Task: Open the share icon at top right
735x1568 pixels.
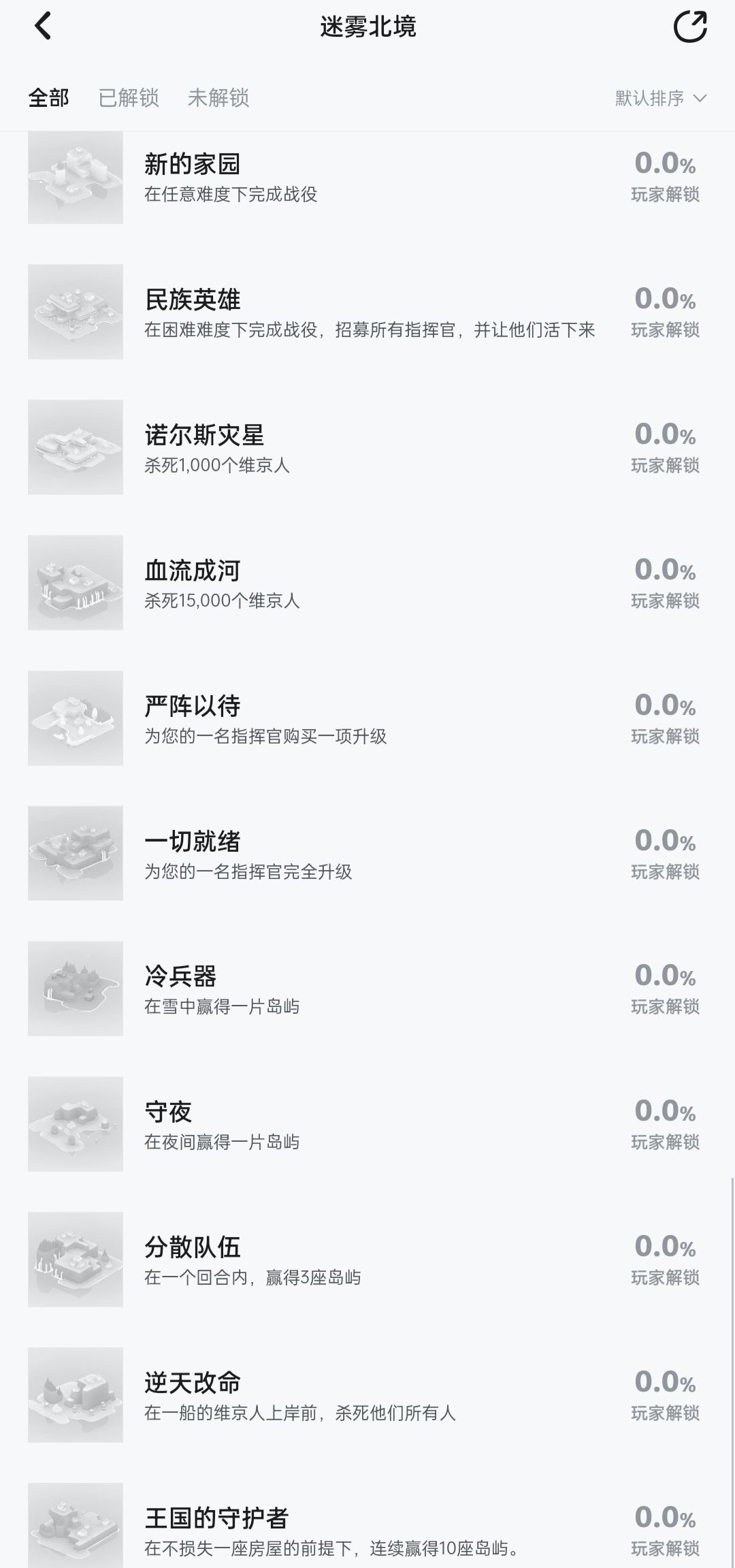Action: [690, 27]
